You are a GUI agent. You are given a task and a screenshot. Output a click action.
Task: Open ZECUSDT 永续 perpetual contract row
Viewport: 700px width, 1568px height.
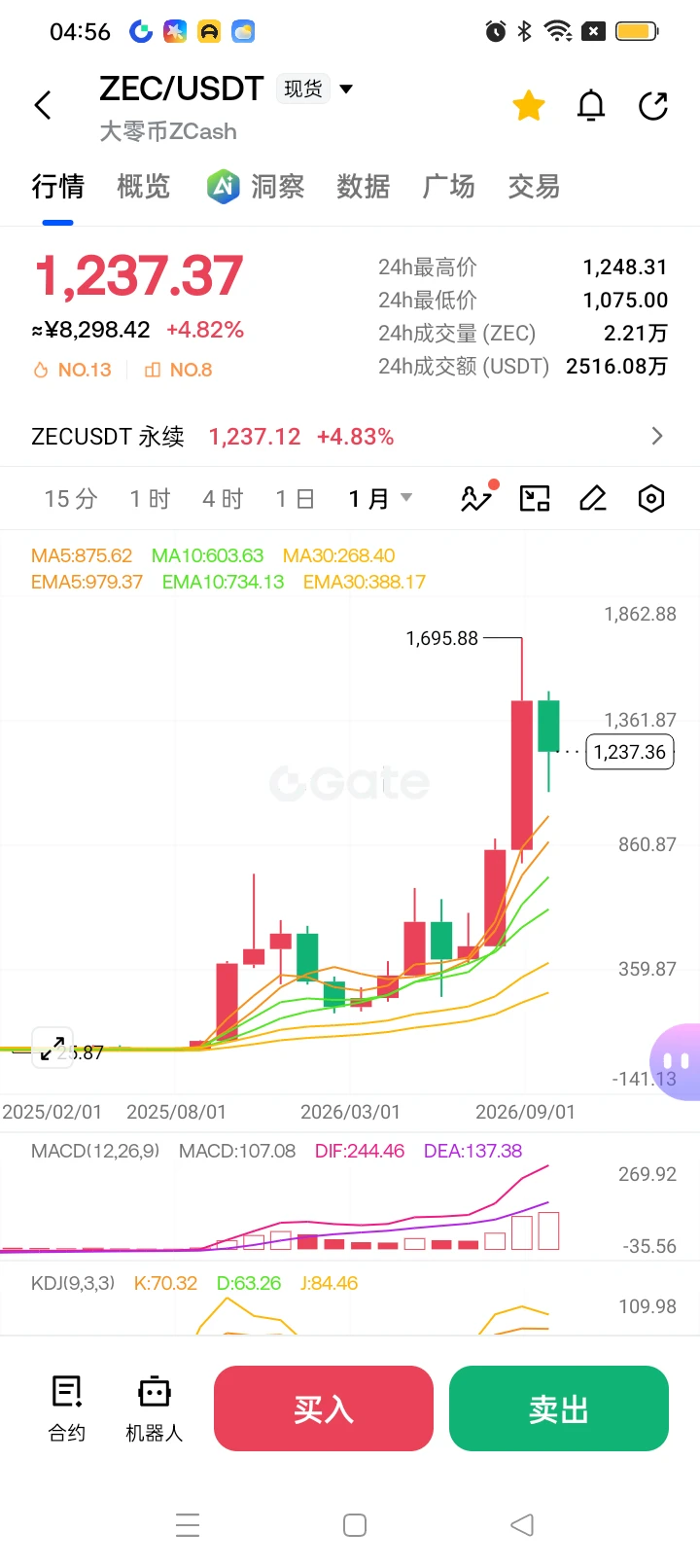click(x=350, y=437)
